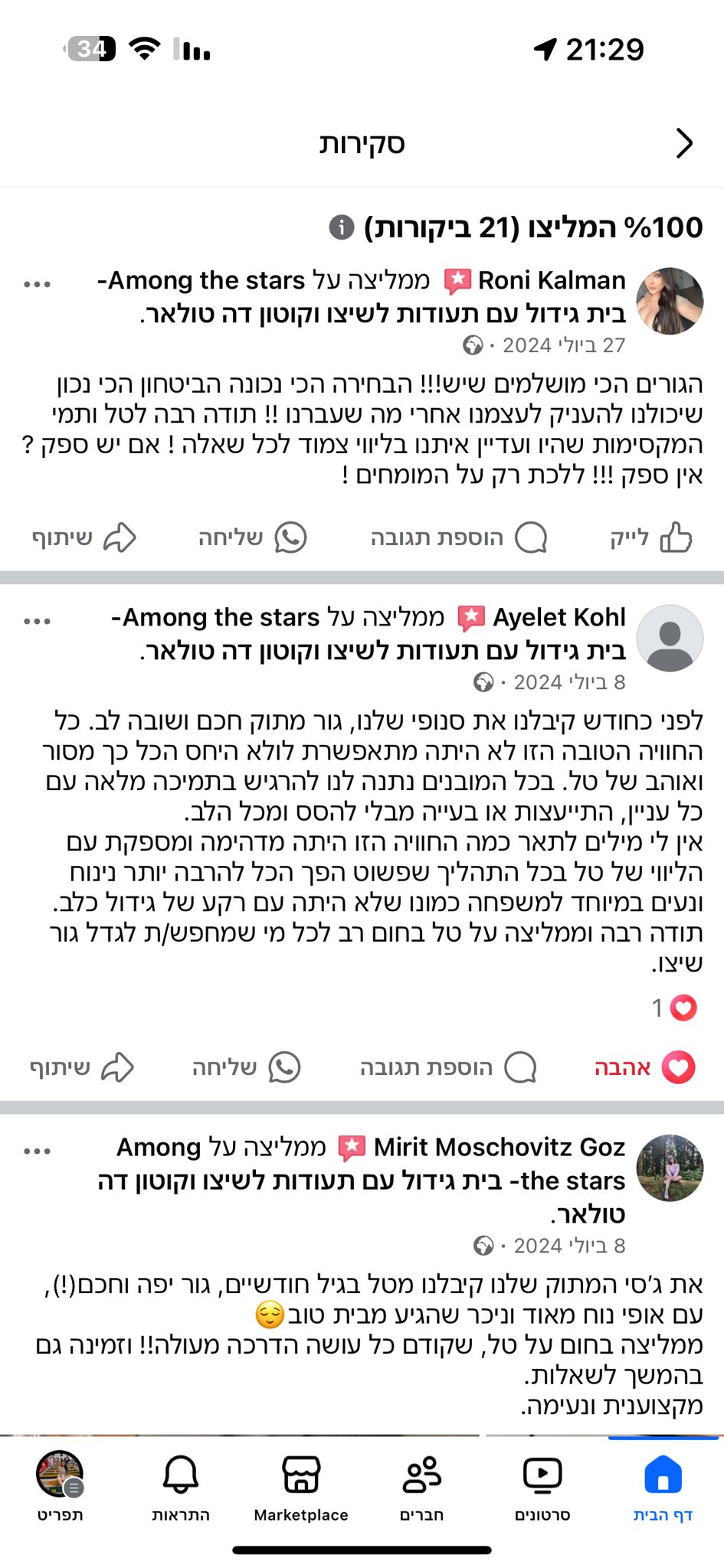Open Roni Kalman's profile picture

[670, 301]
